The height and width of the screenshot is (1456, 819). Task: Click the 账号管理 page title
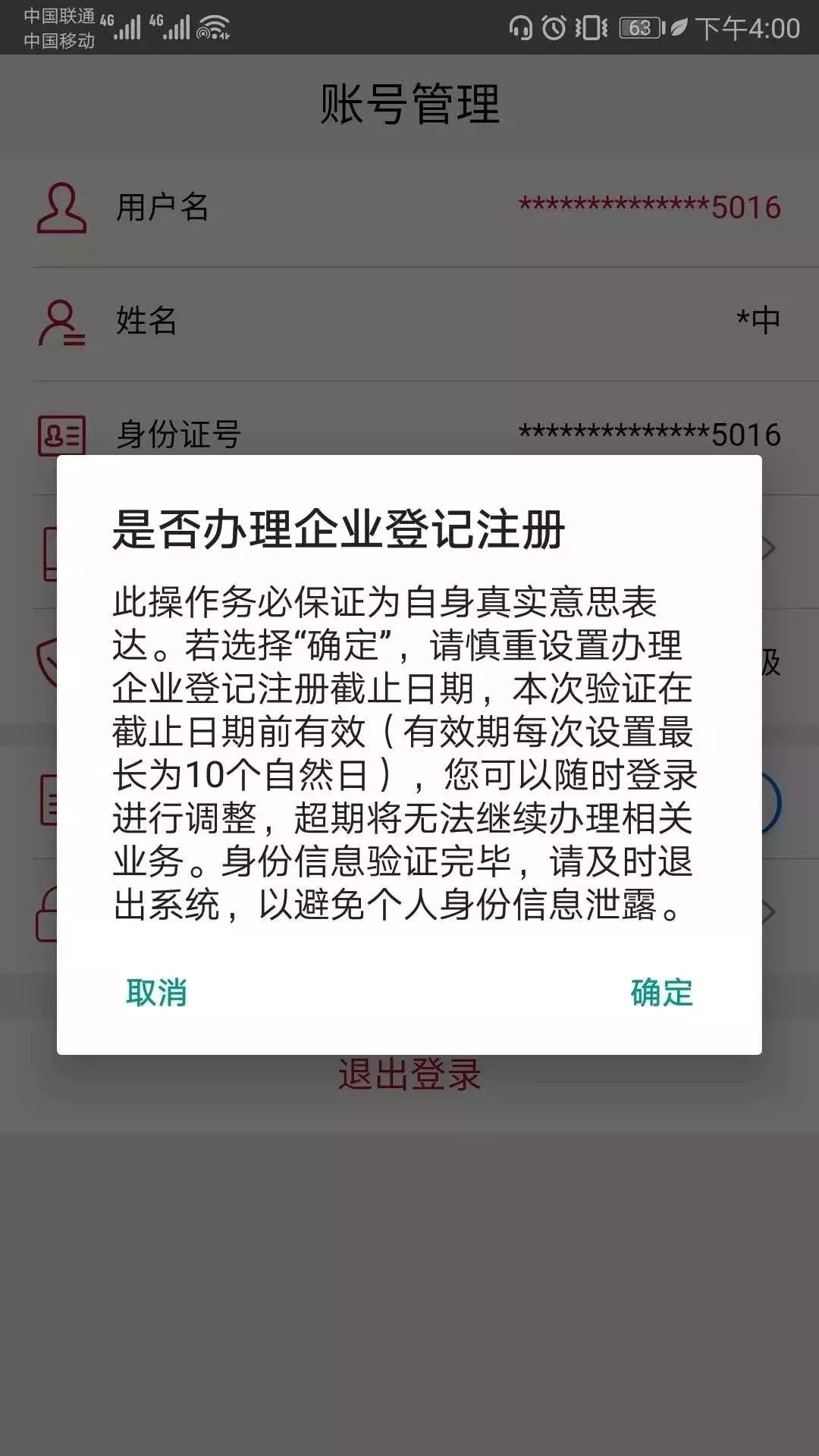pyautogui.click(x=409, y=101)
